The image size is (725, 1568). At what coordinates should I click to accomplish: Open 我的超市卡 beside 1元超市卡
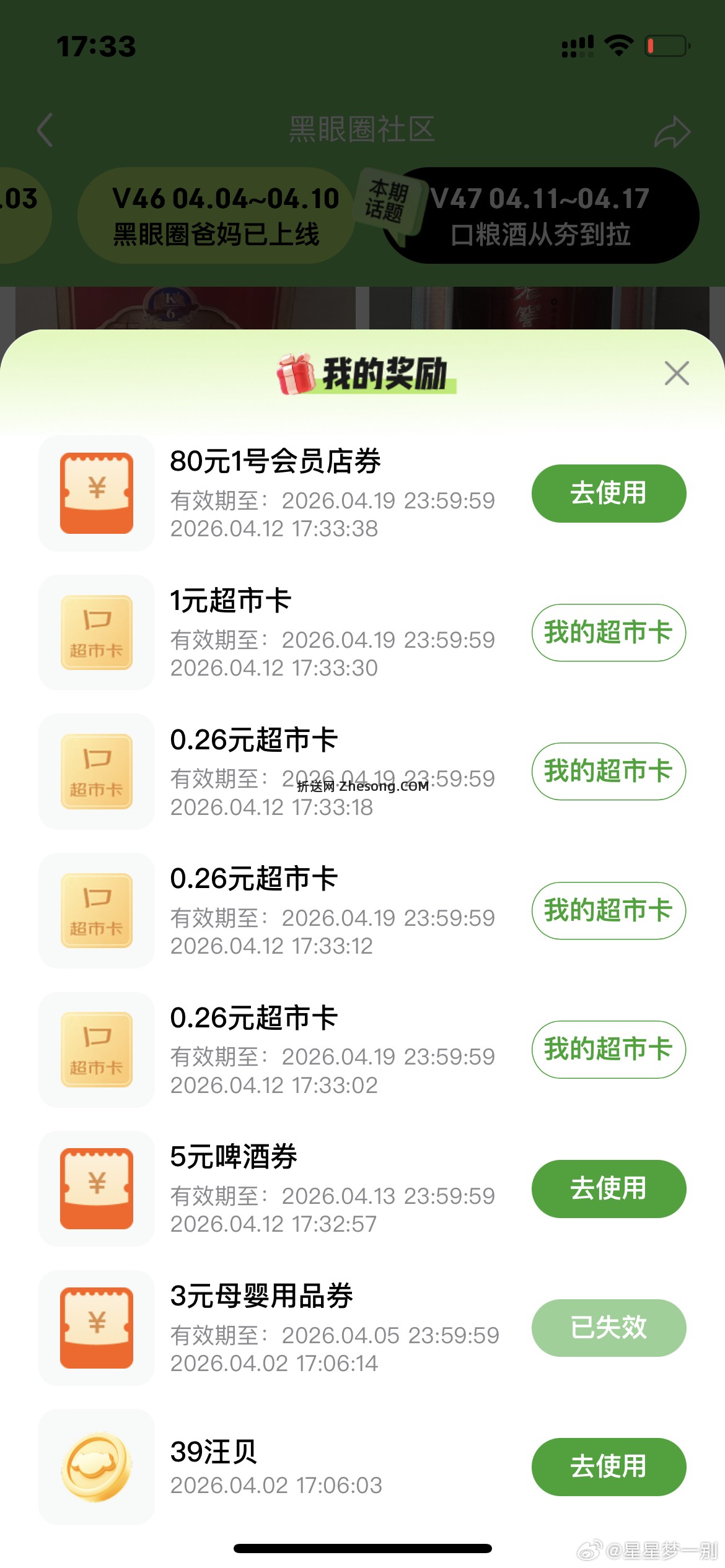click(x=608, y=633)
